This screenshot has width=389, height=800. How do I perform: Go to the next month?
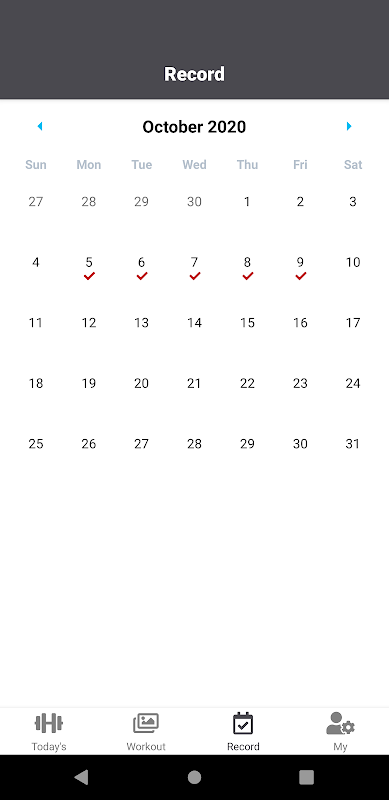[349, 126]
